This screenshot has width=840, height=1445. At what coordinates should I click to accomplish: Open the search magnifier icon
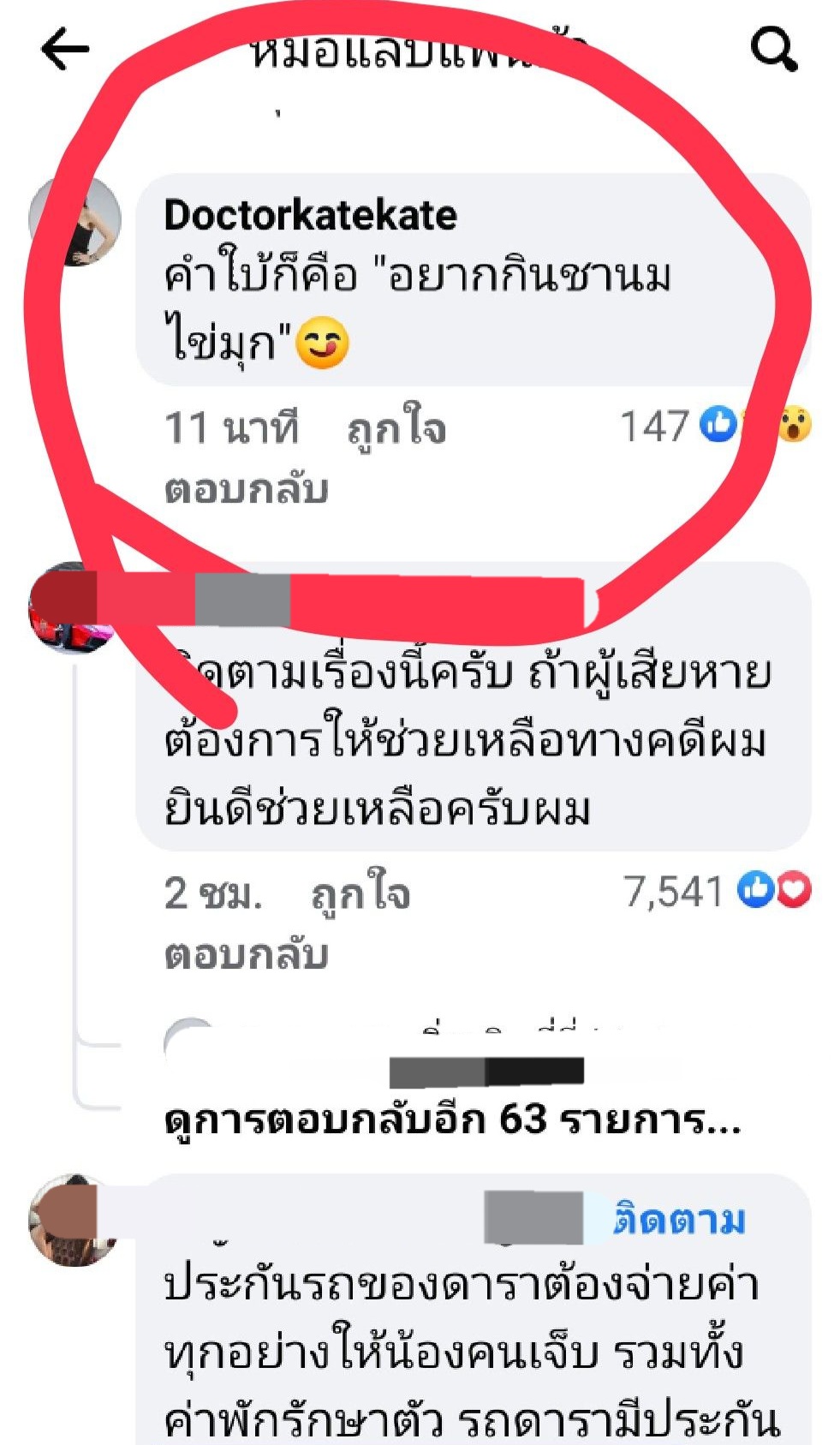[773, 49]
